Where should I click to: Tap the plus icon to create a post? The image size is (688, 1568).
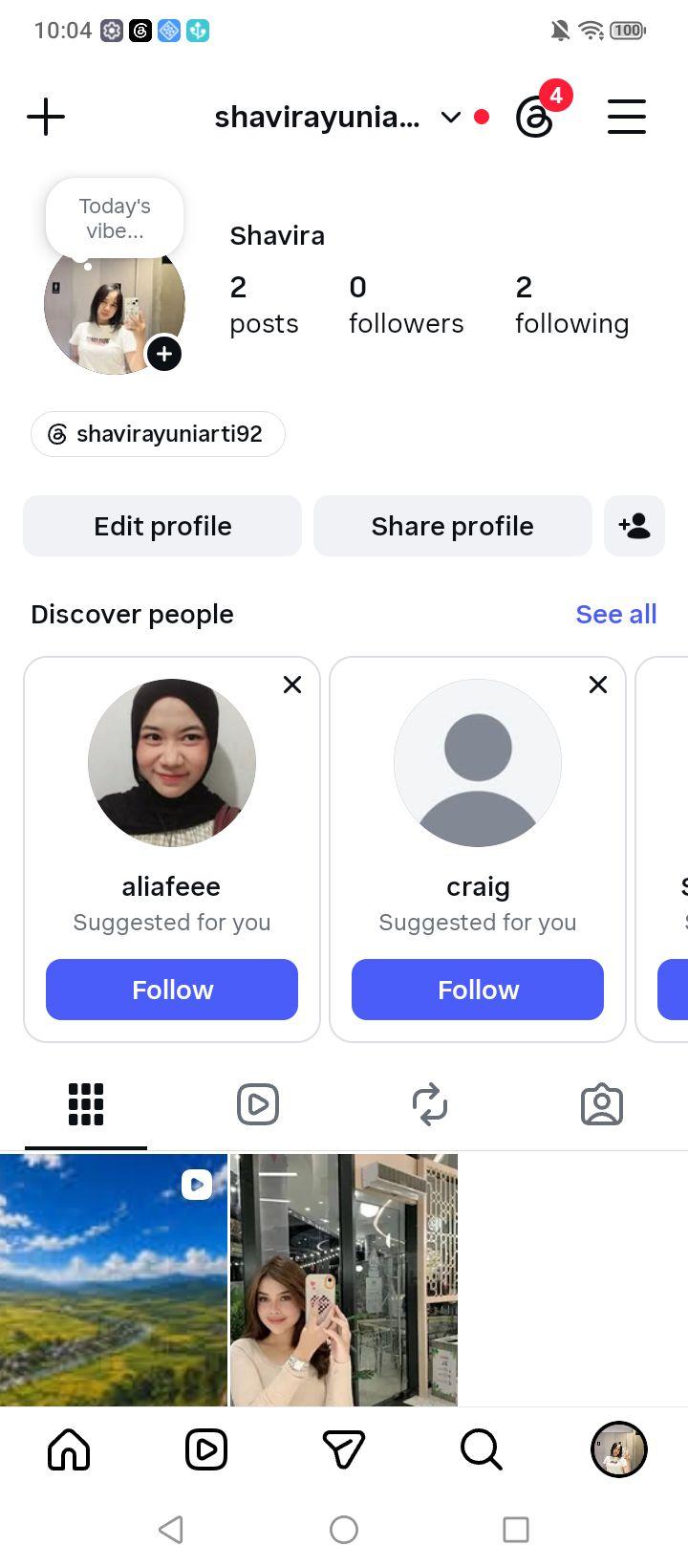[46, 118]
